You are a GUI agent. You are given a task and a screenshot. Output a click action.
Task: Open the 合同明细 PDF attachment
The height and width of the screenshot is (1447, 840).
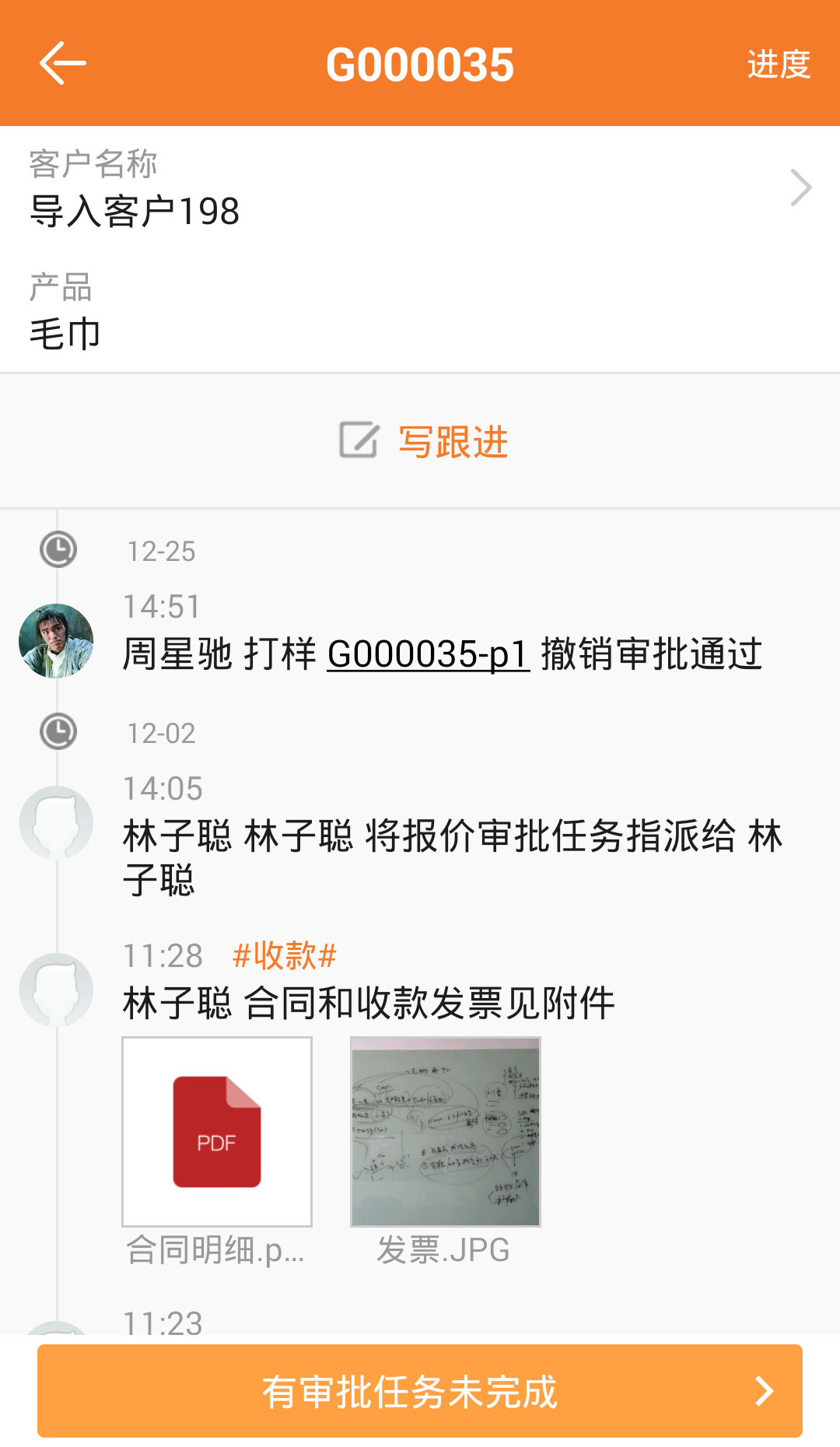(x=217, y=1132)
